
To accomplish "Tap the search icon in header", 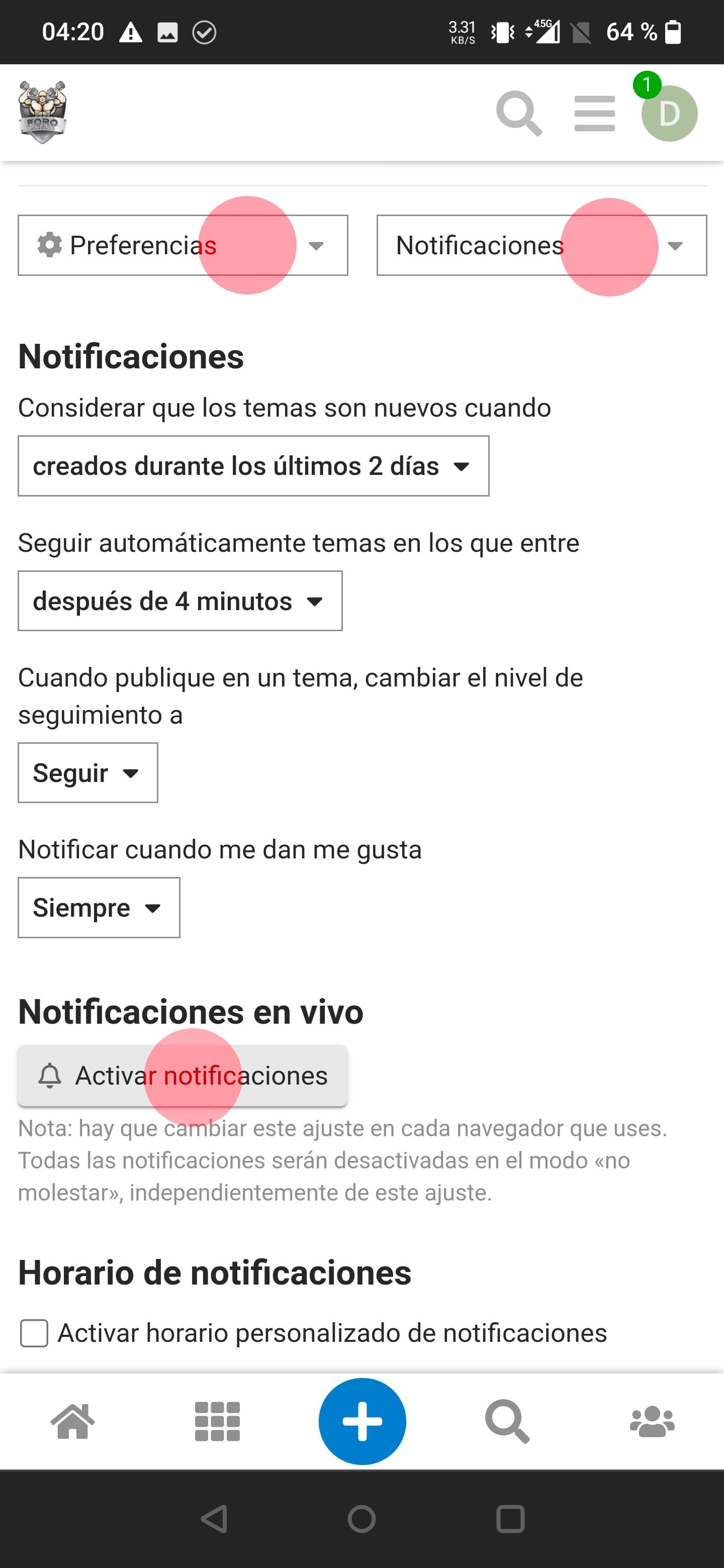I will point(519,113).
